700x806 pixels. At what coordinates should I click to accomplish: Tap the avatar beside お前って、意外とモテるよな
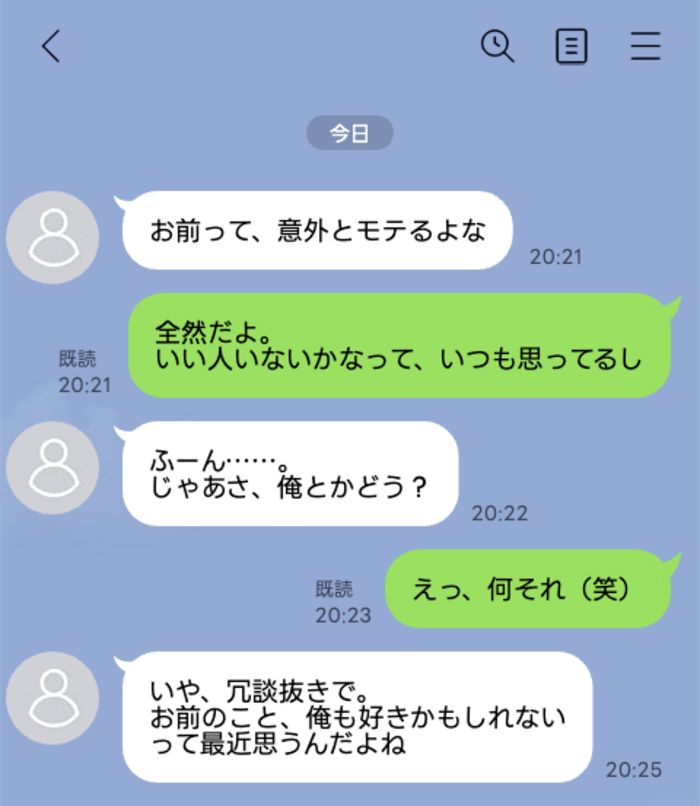[53, 237]
